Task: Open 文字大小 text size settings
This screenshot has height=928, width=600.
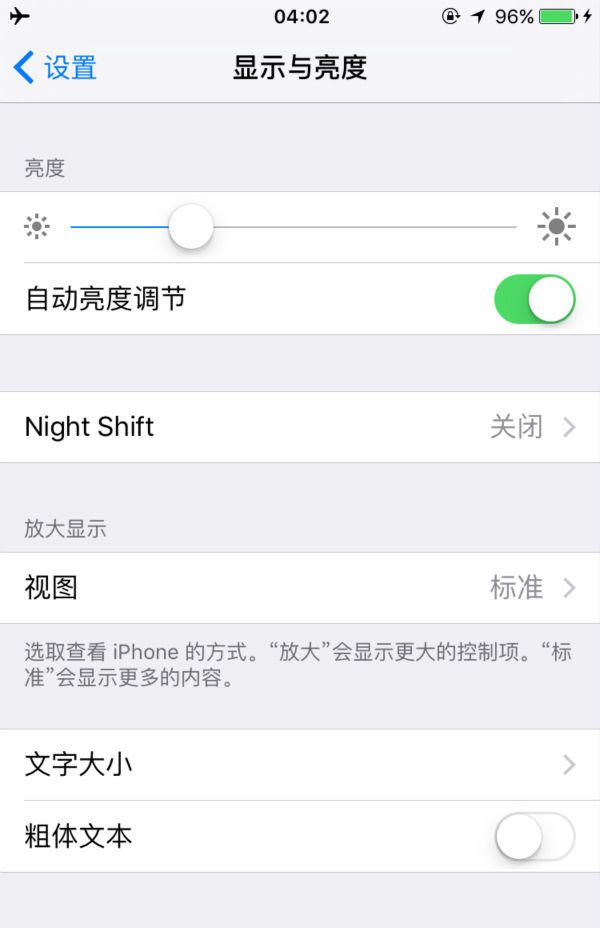Action: point(300,765)
